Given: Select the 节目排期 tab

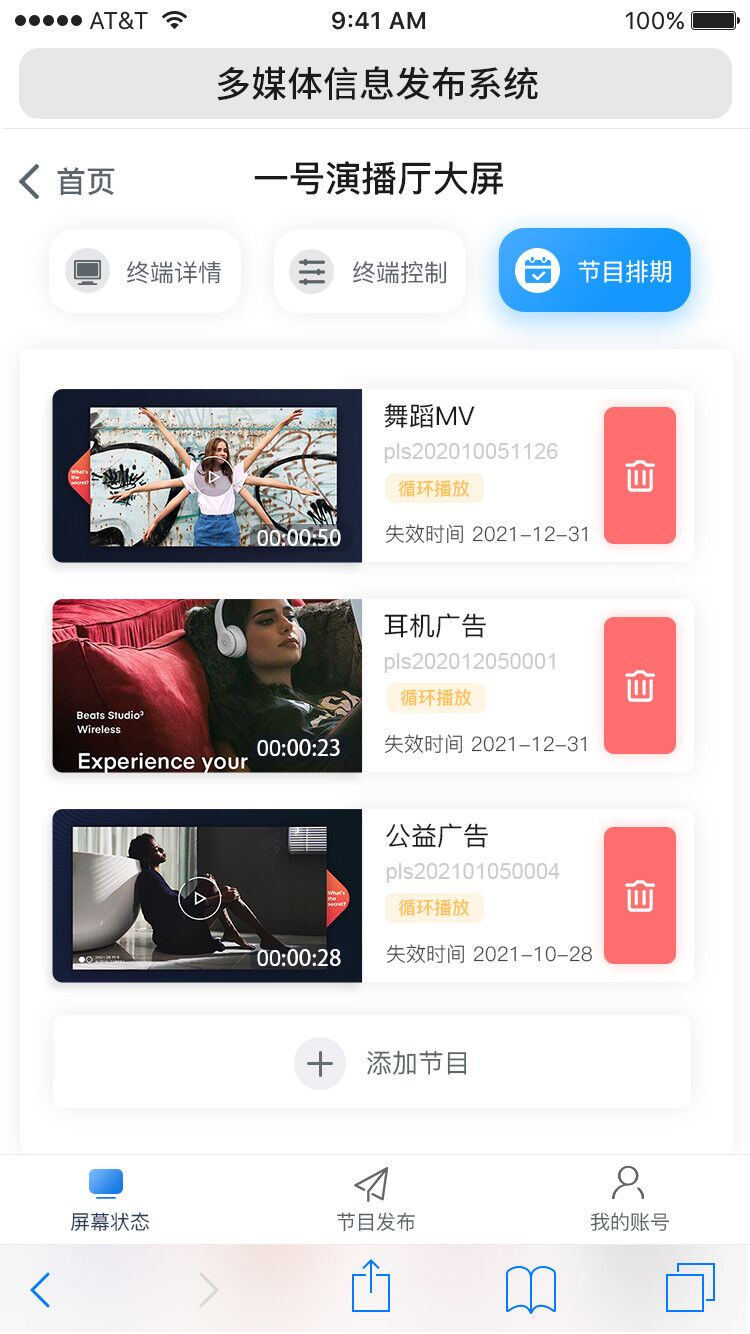Looking at the screenshot, I should tap(595, 271).
